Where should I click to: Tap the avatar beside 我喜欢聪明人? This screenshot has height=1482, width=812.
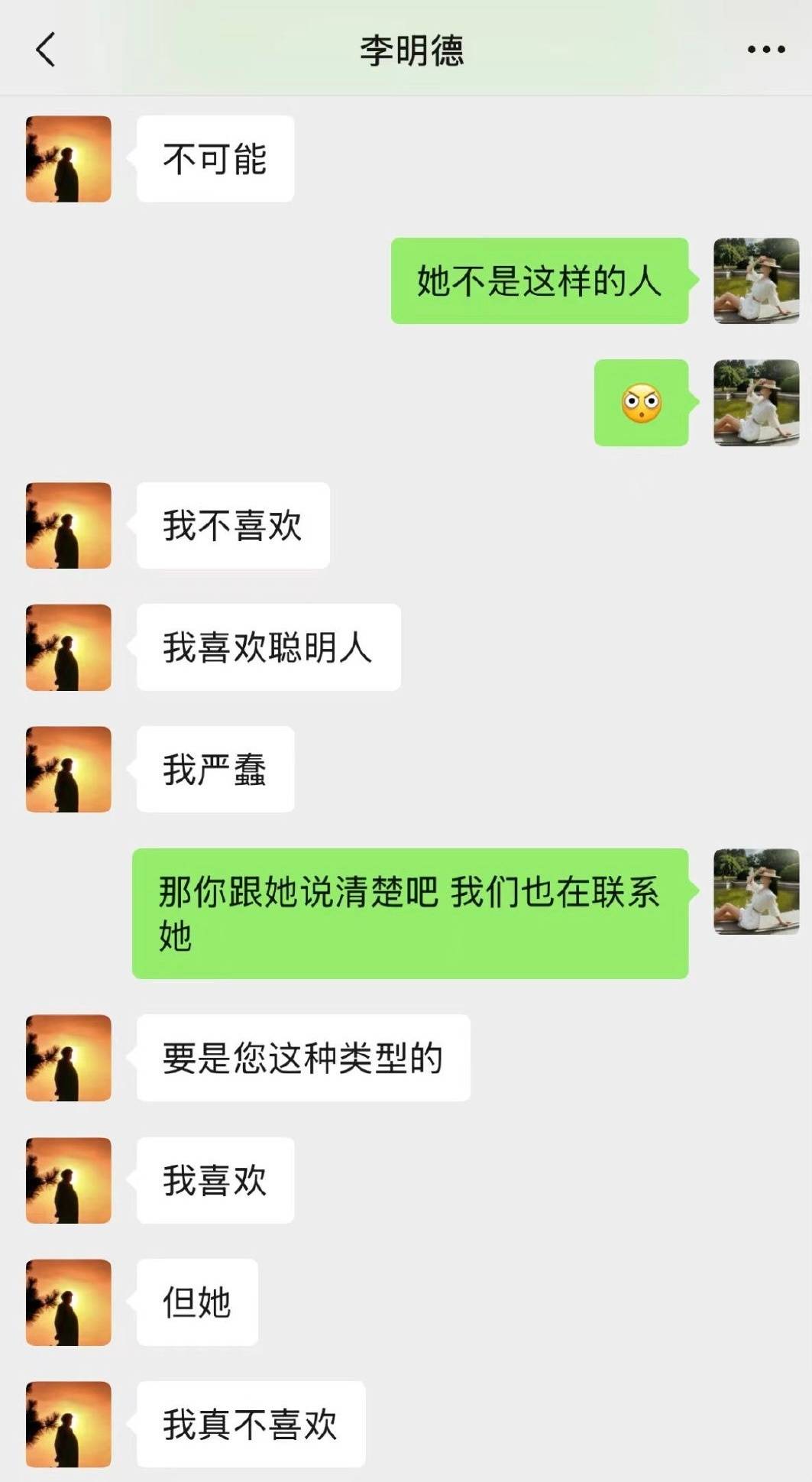point(69,647)
